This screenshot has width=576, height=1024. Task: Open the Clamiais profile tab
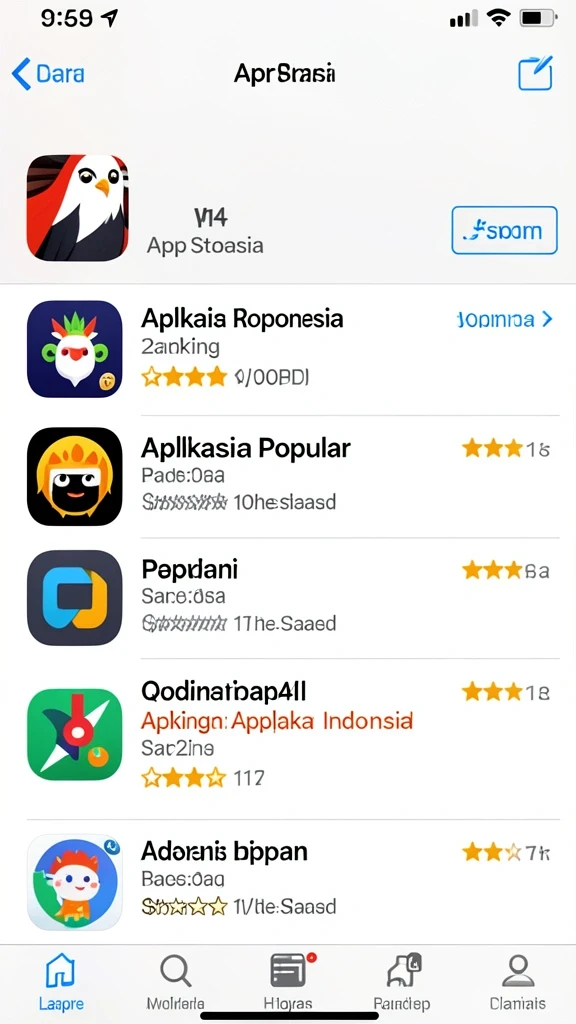point(517,981)
